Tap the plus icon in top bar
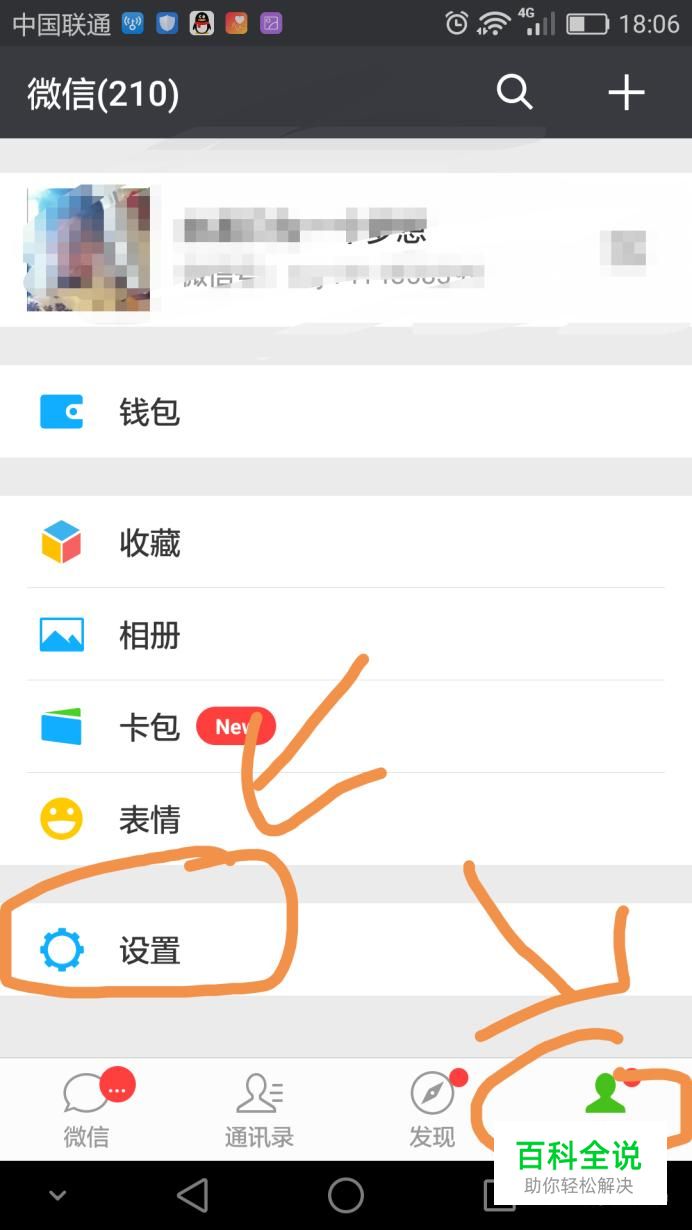692x1230 pixels. pyautogui.click(x=626, y=93)
